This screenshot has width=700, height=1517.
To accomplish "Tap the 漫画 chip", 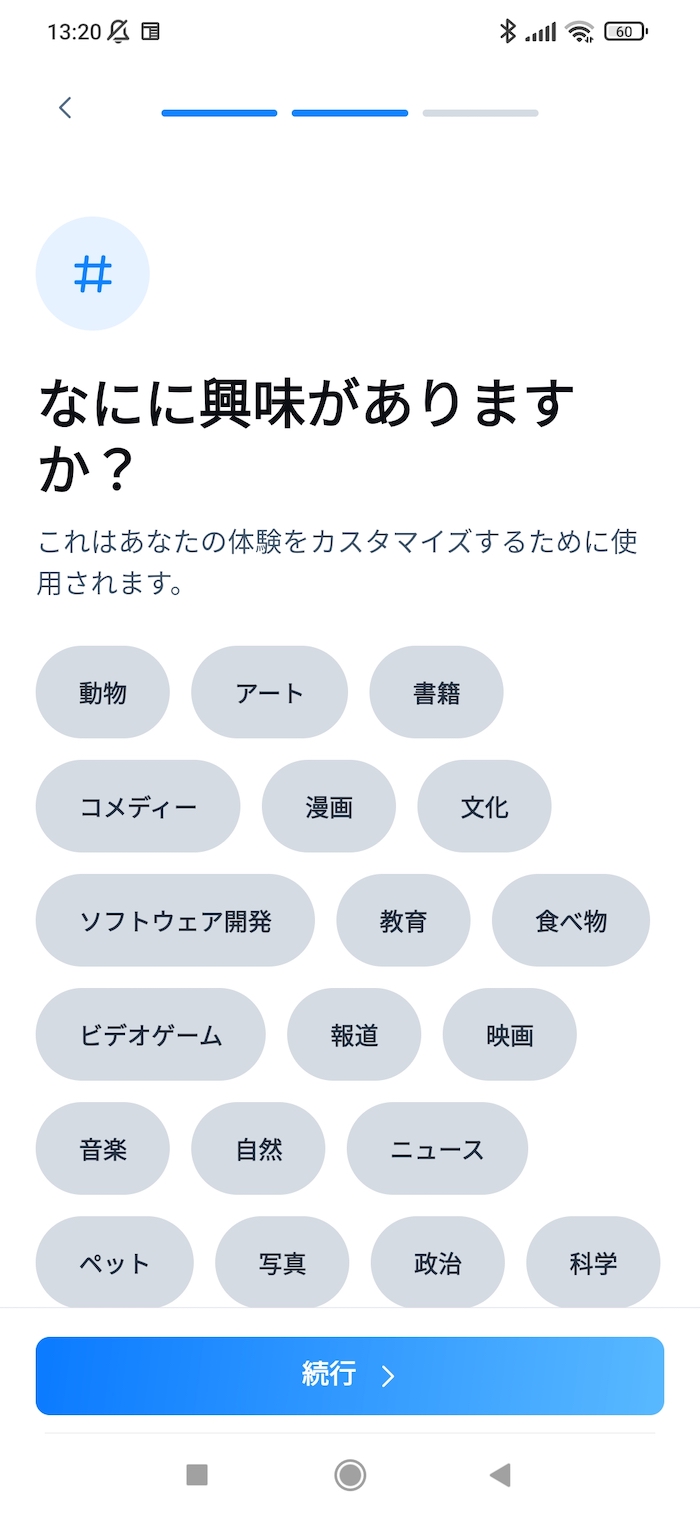I will click(329, 806).
